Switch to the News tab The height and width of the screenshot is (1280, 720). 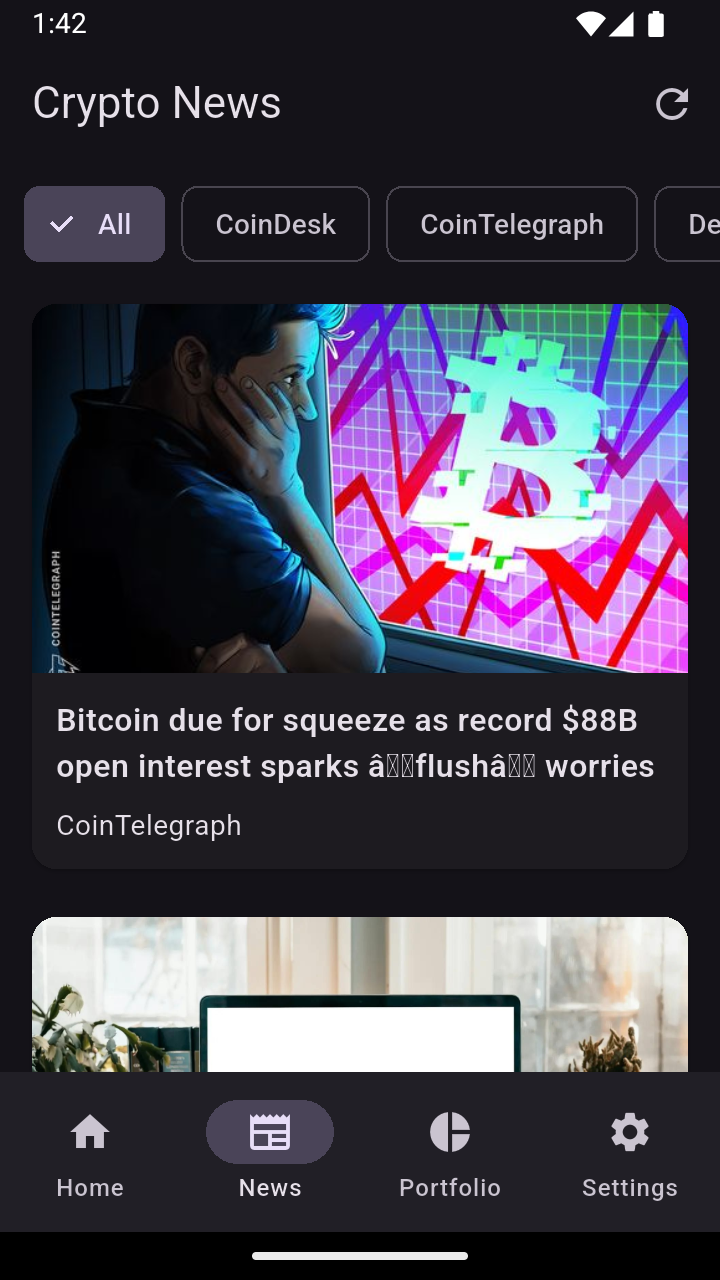pyautogui.click(x=270, y=1153)
